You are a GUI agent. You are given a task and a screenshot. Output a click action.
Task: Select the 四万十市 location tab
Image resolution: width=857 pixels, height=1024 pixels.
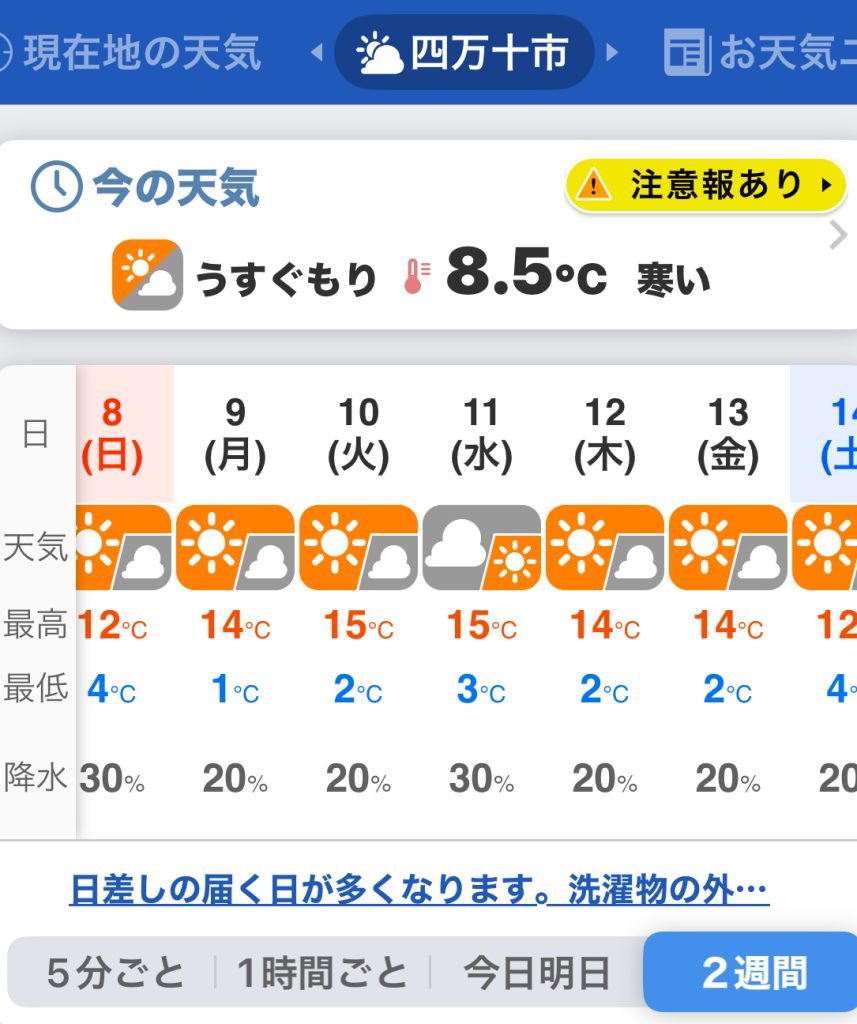click(465, 52)
